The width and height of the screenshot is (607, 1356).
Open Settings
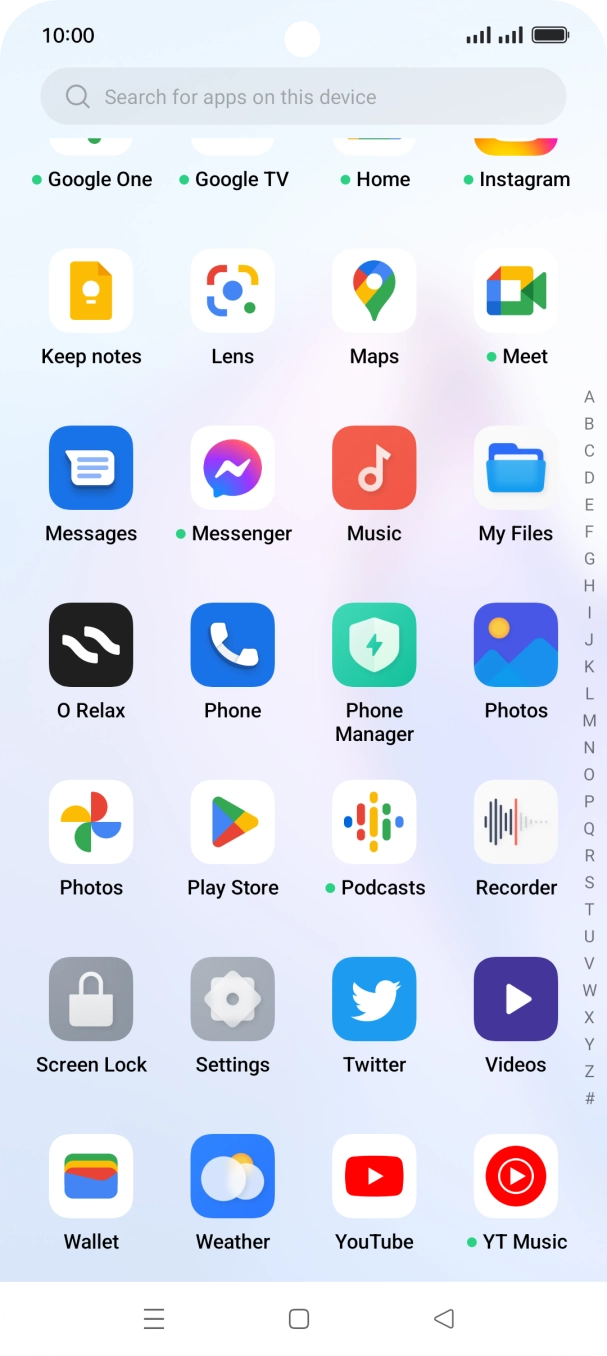pos(233,999)
